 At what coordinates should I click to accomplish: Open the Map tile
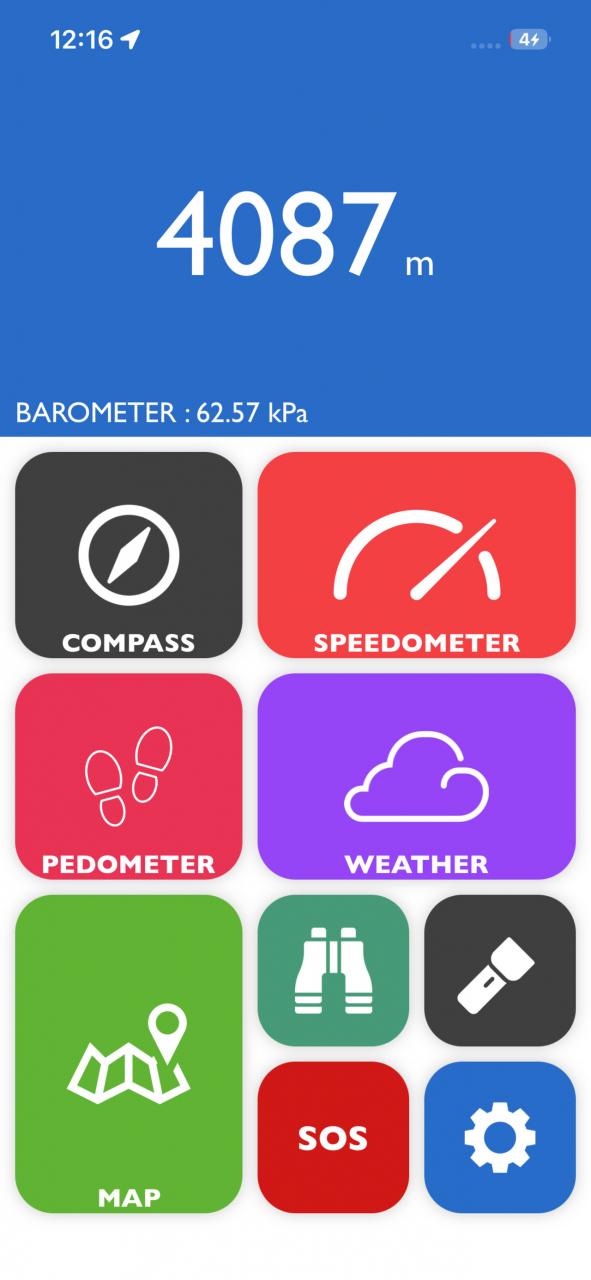coord(128,1054)
